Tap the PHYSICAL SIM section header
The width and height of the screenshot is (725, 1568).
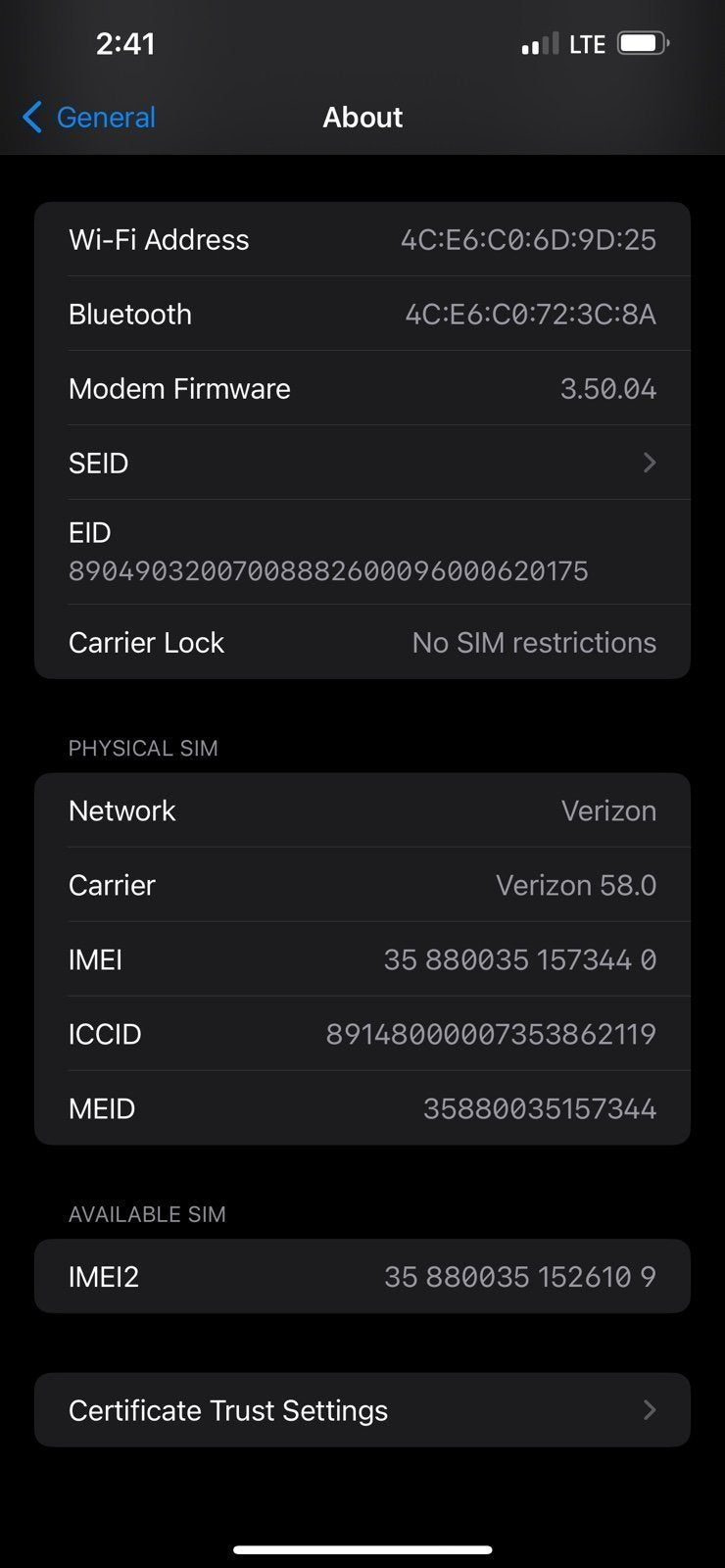142,748
